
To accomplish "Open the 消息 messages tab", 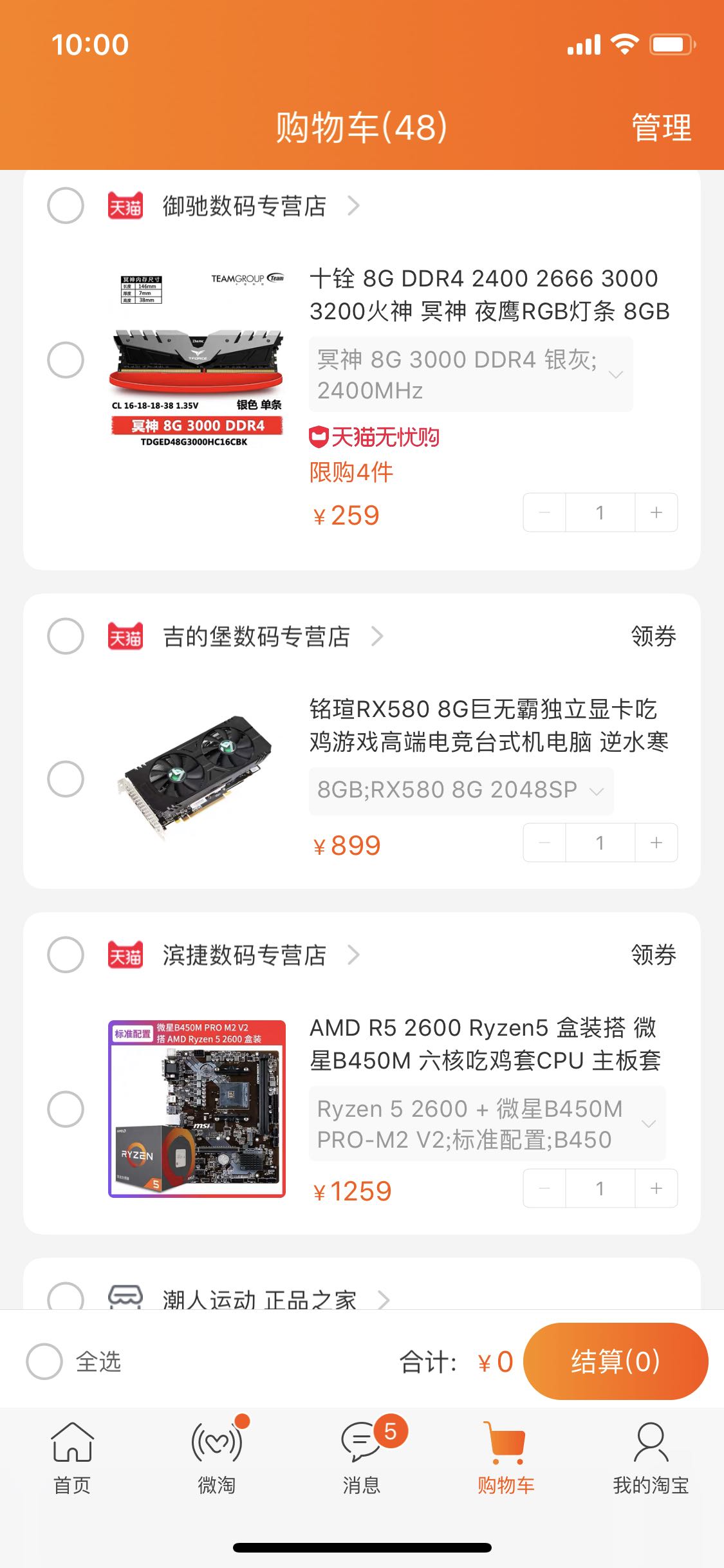I will pyautogui.click(x=362, y=1459).
